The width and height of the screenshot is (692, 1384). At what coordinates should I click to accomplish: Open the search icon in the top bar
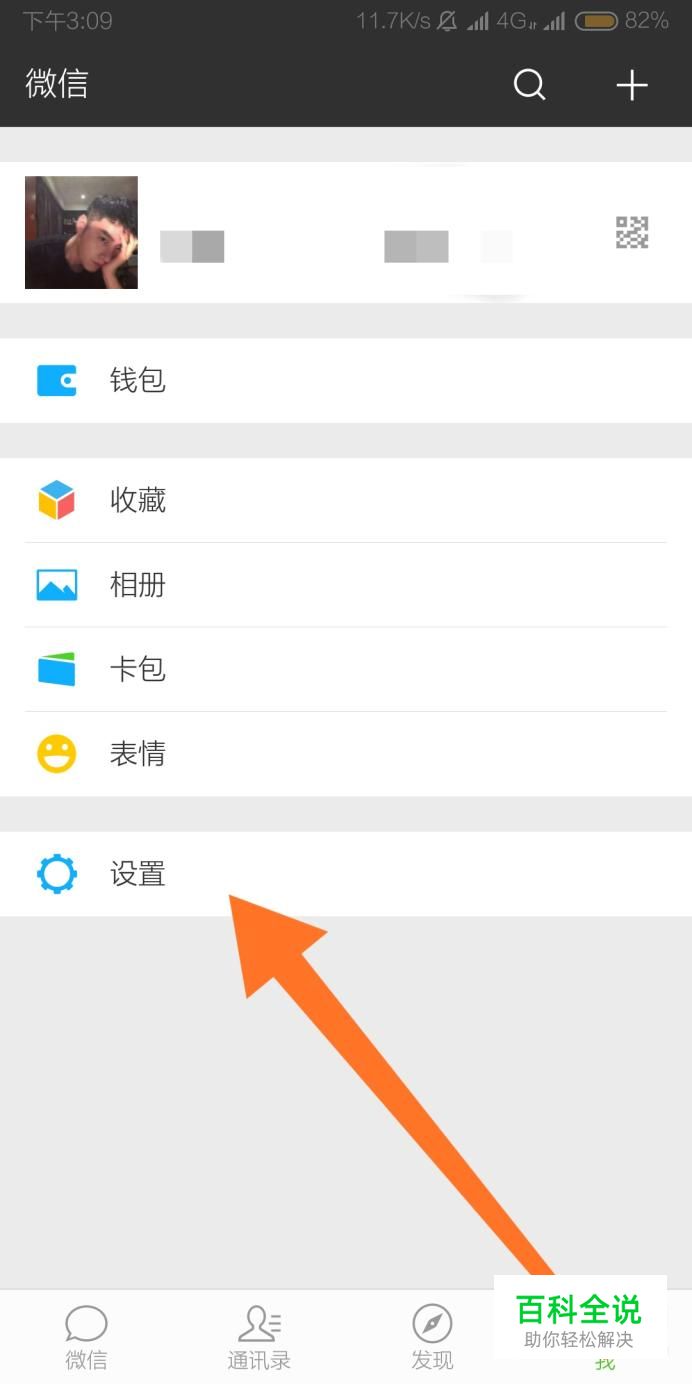[x=530, y=85]
